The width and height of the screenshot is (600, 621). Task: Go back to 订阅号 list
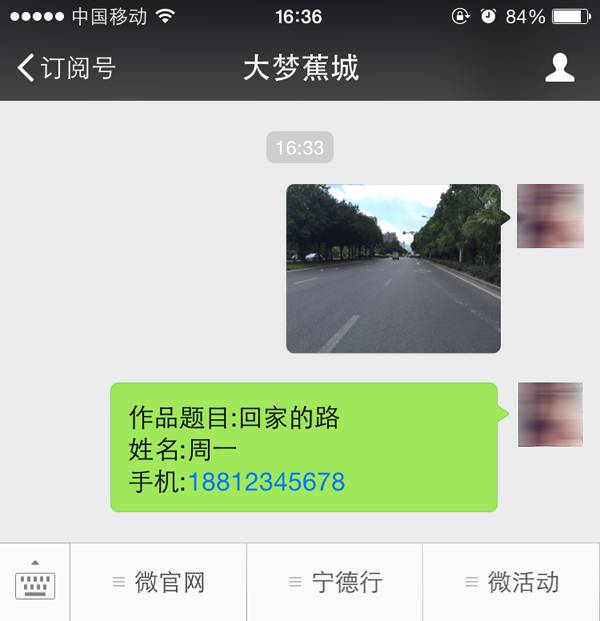coord(66,68)
